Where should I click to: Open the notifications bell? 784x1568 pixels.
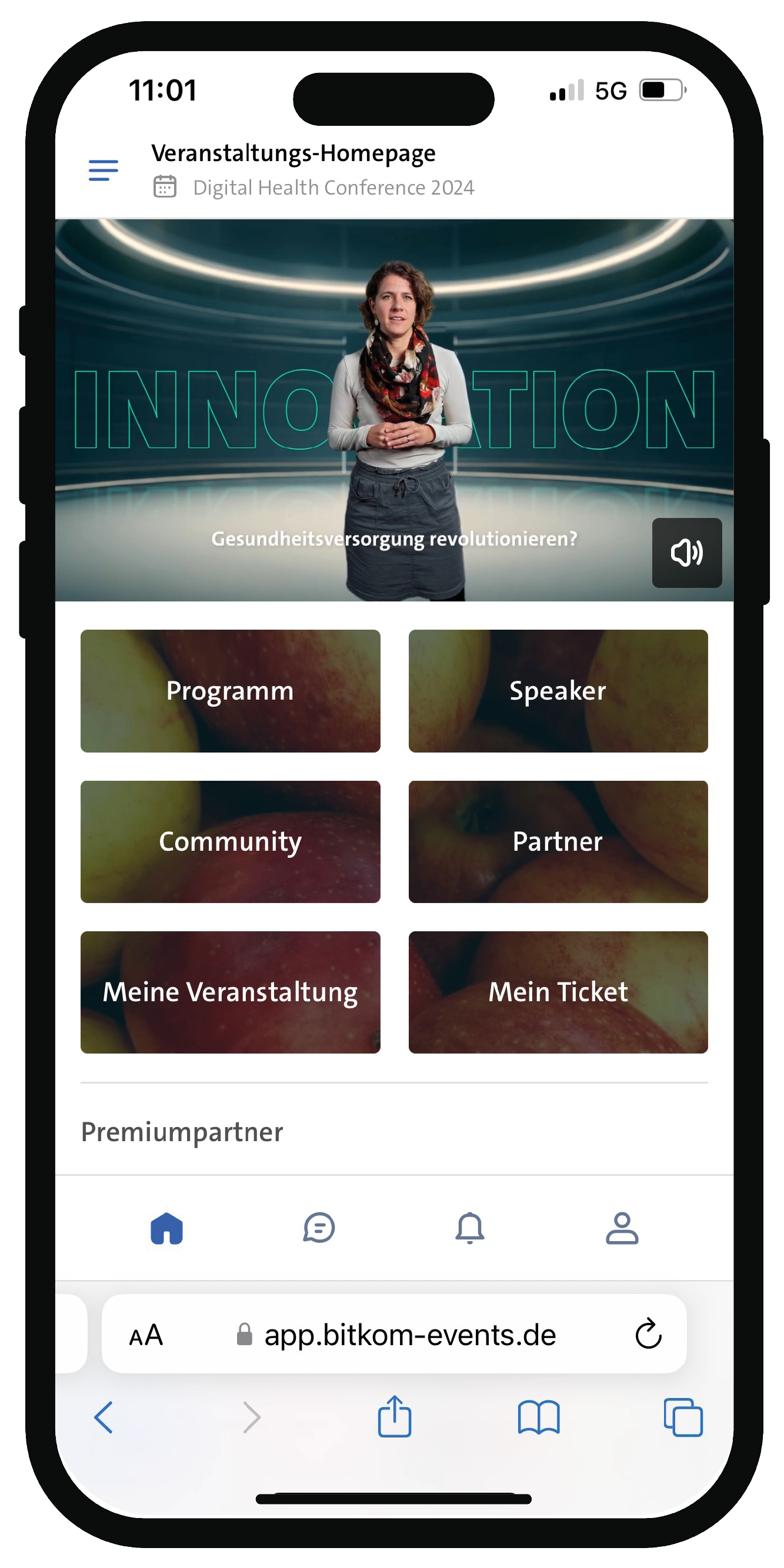470,1228
